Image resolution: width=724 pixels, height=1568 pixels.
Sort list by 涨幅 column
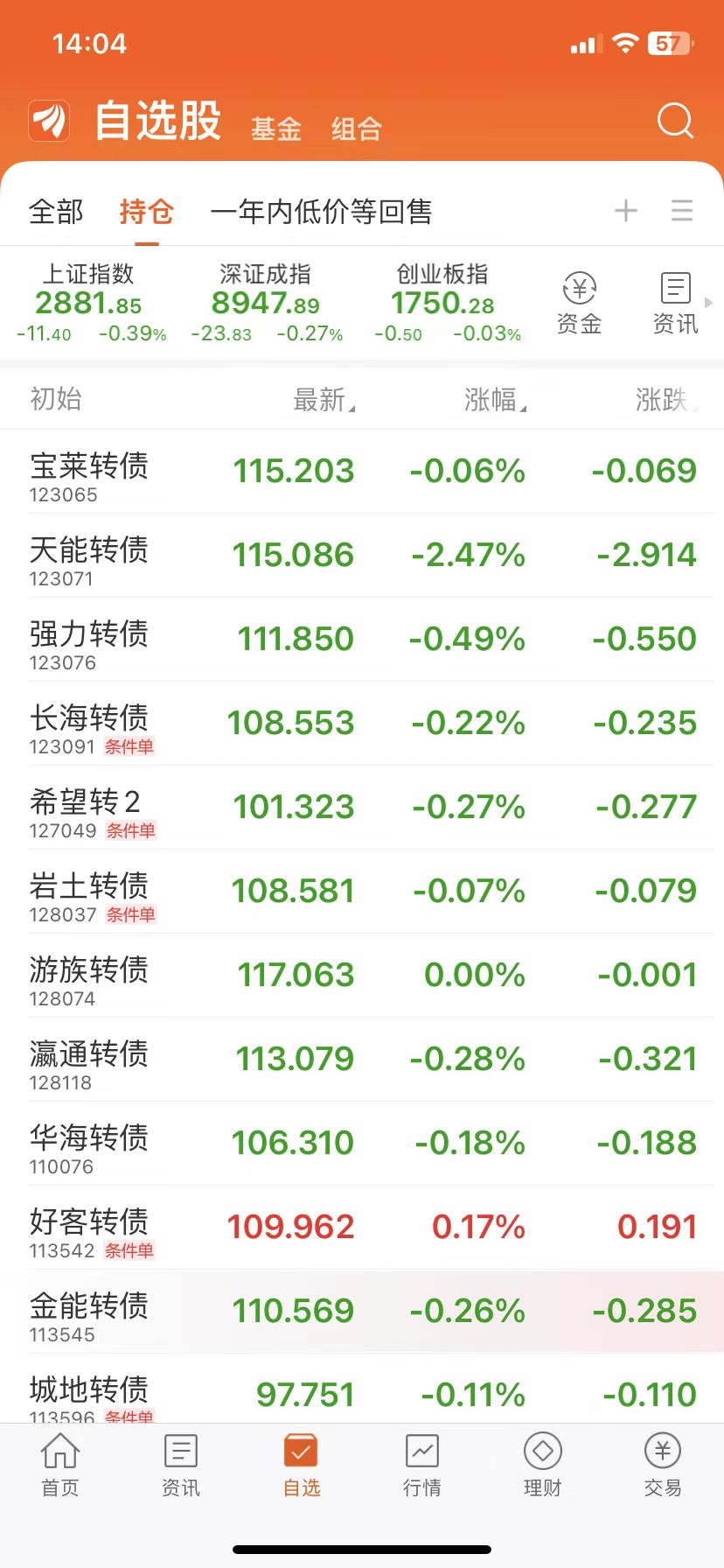[493, 400]
